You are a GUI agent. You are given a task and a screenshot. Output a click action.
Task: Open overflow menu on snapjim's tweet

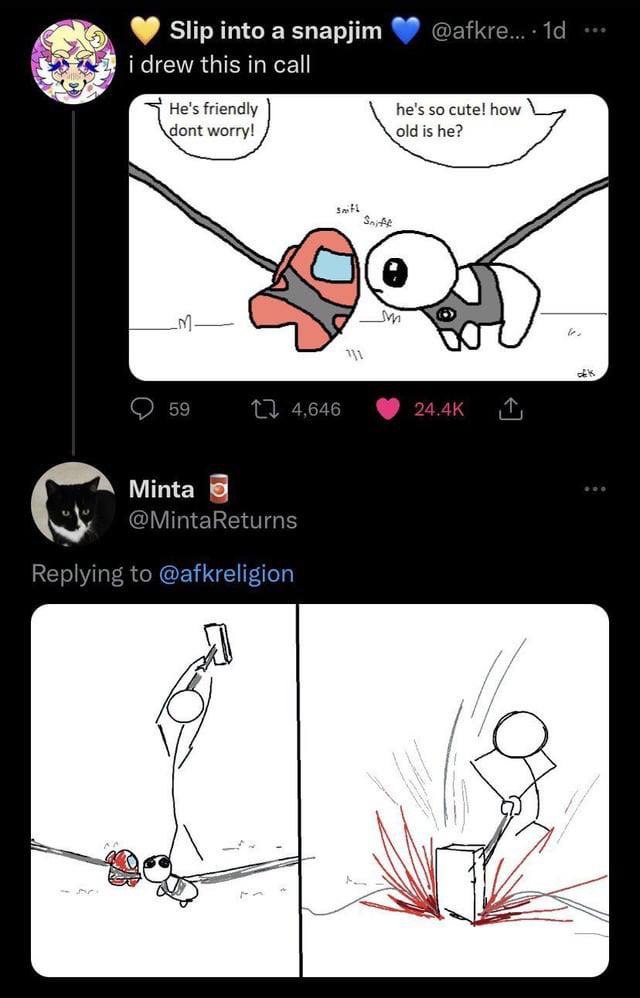[x=596, y=30]
